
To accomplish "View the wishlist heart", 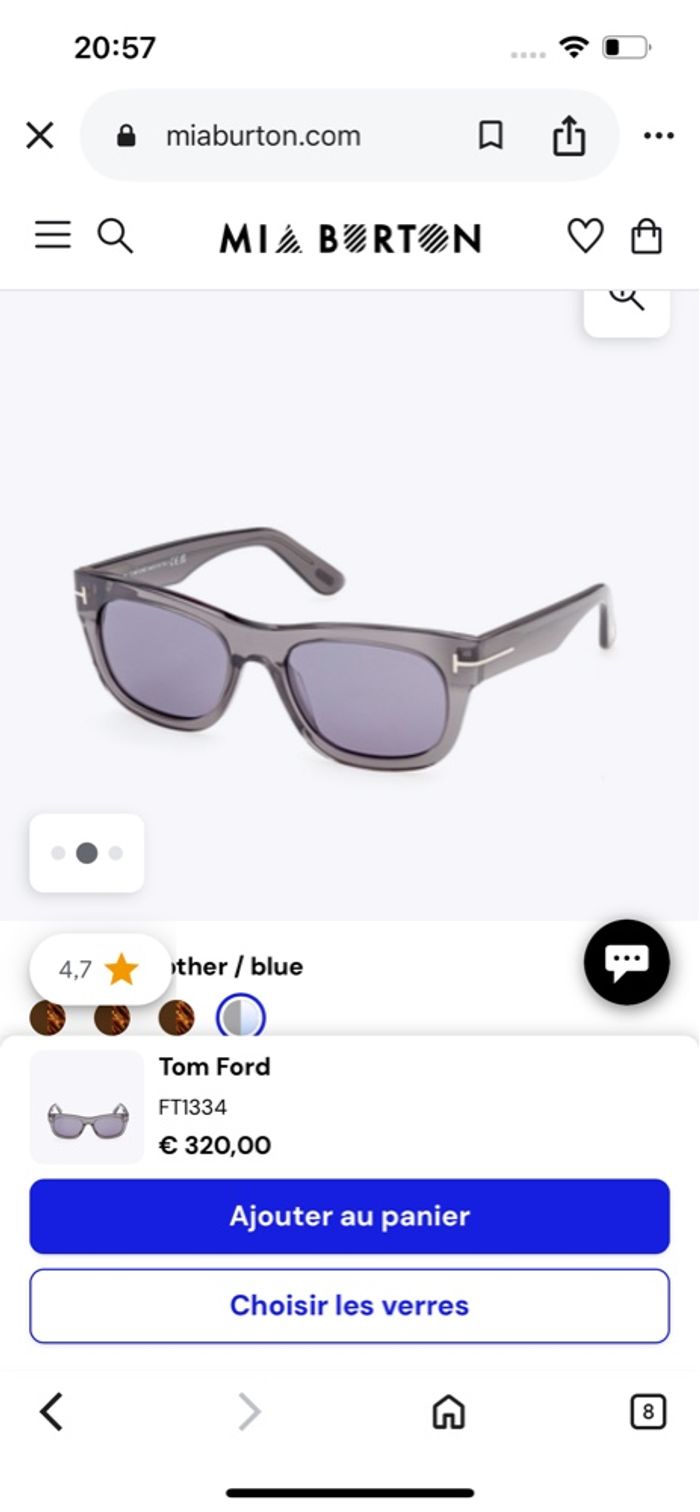I will pos(585,237).
